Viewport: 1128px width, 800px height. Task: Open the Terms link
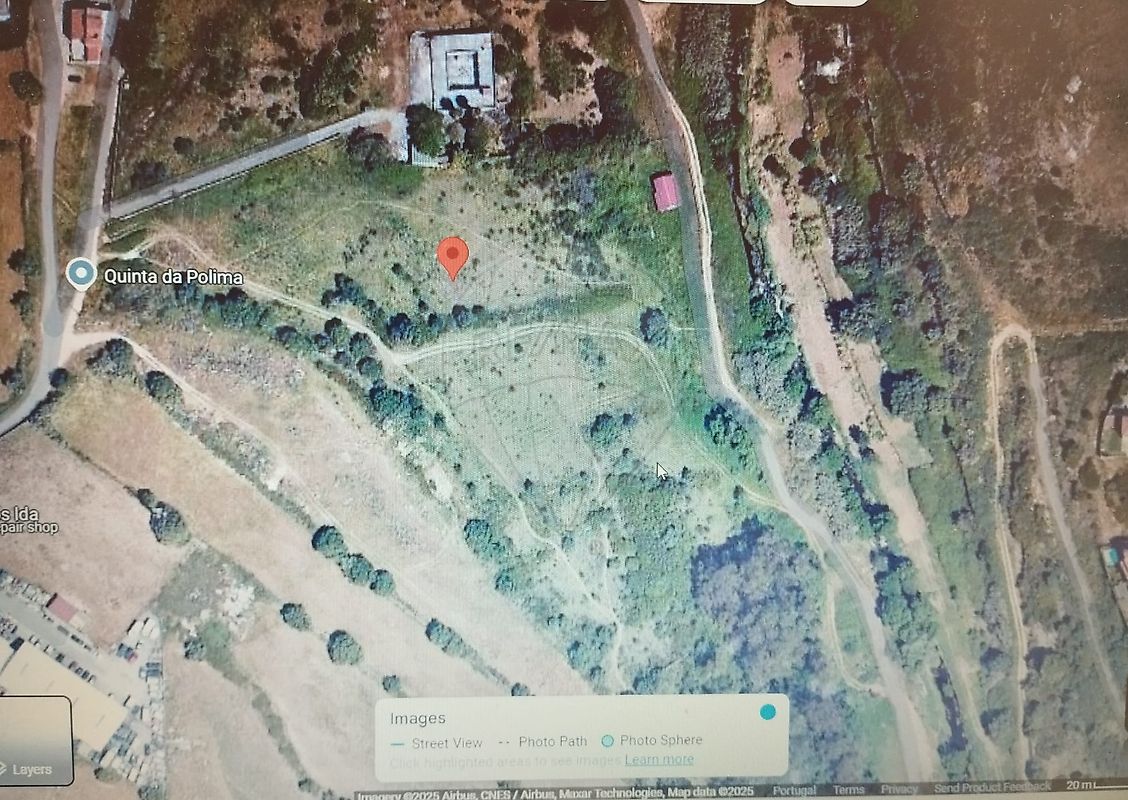(x=848, y=790)
